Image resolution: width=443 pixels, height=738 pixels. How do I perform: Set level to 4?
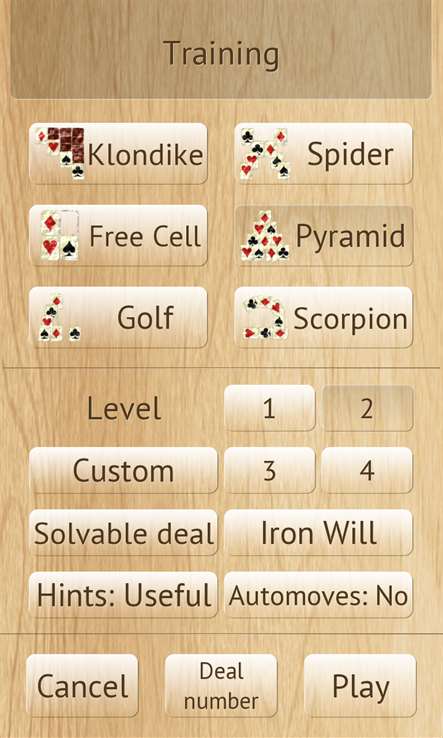pos(367,470)
